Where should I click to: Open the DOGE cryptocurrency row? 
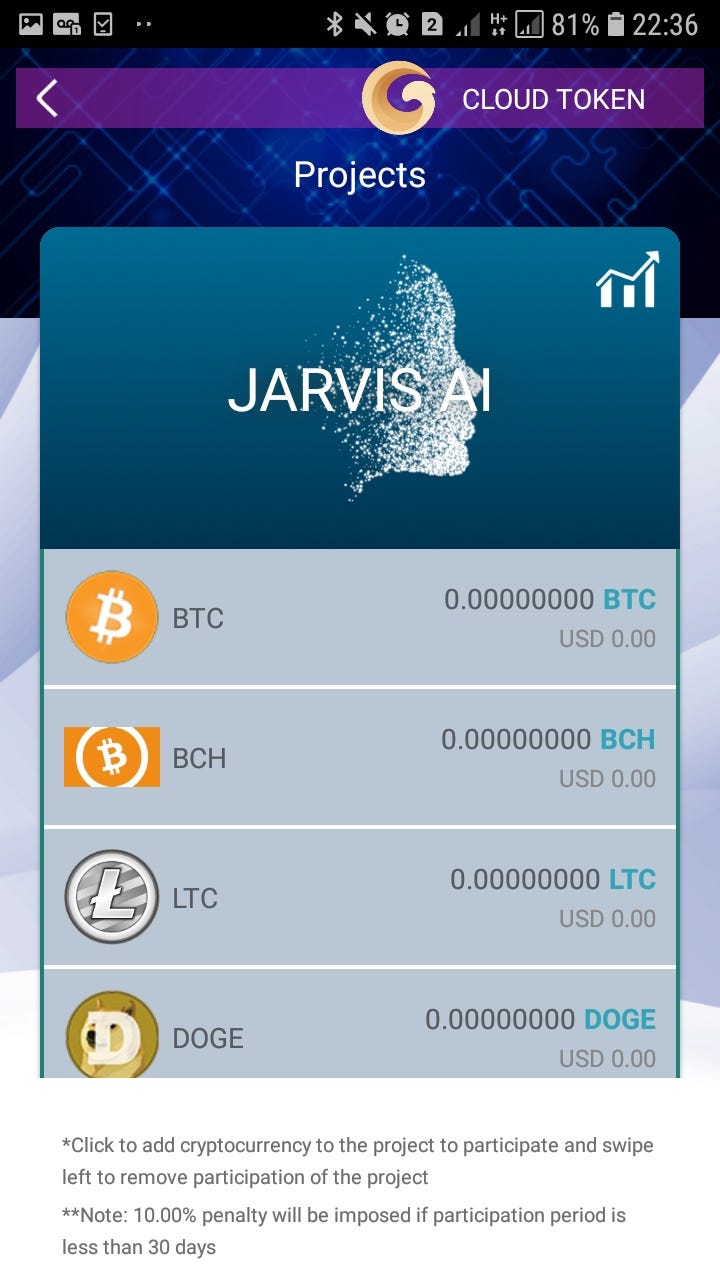pyautogui.click(x=360, y=1024)
